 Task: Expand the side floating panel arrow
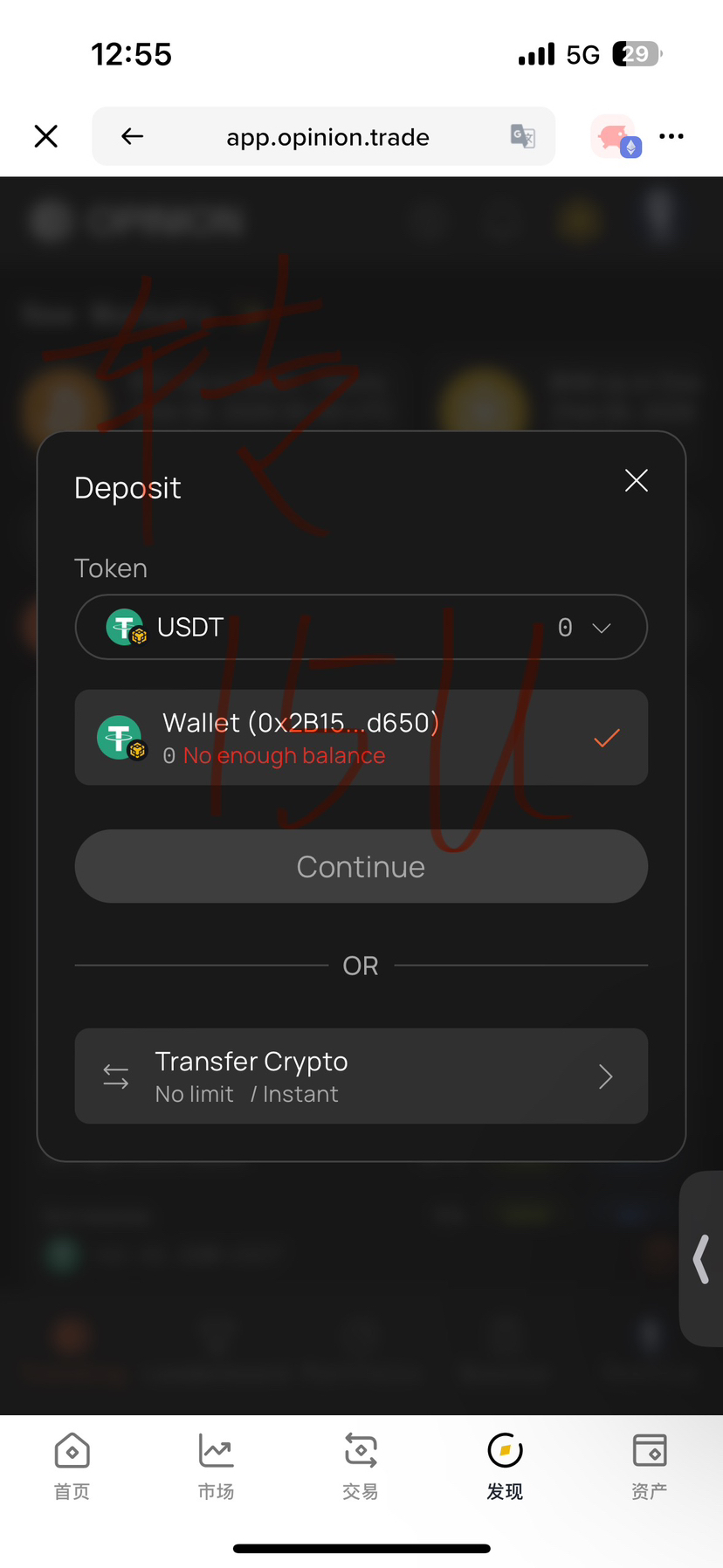coord(701,1259)
